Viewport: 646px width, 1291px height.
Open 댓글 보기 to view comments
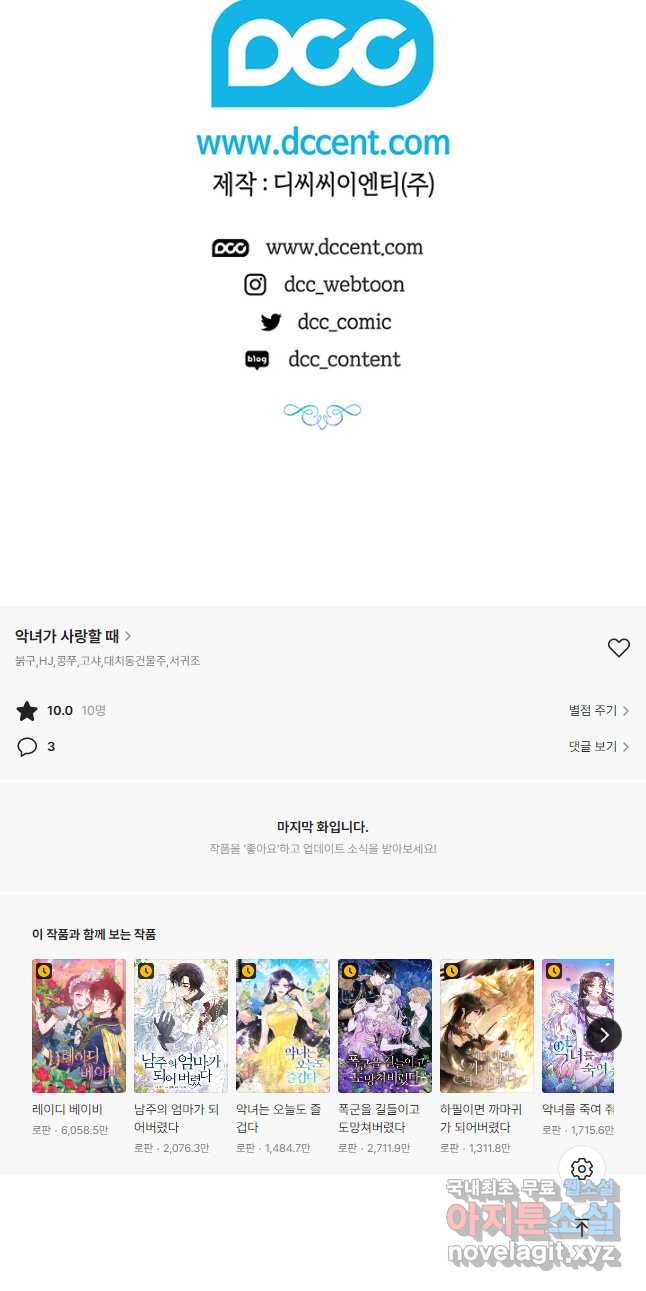[598, 747]
